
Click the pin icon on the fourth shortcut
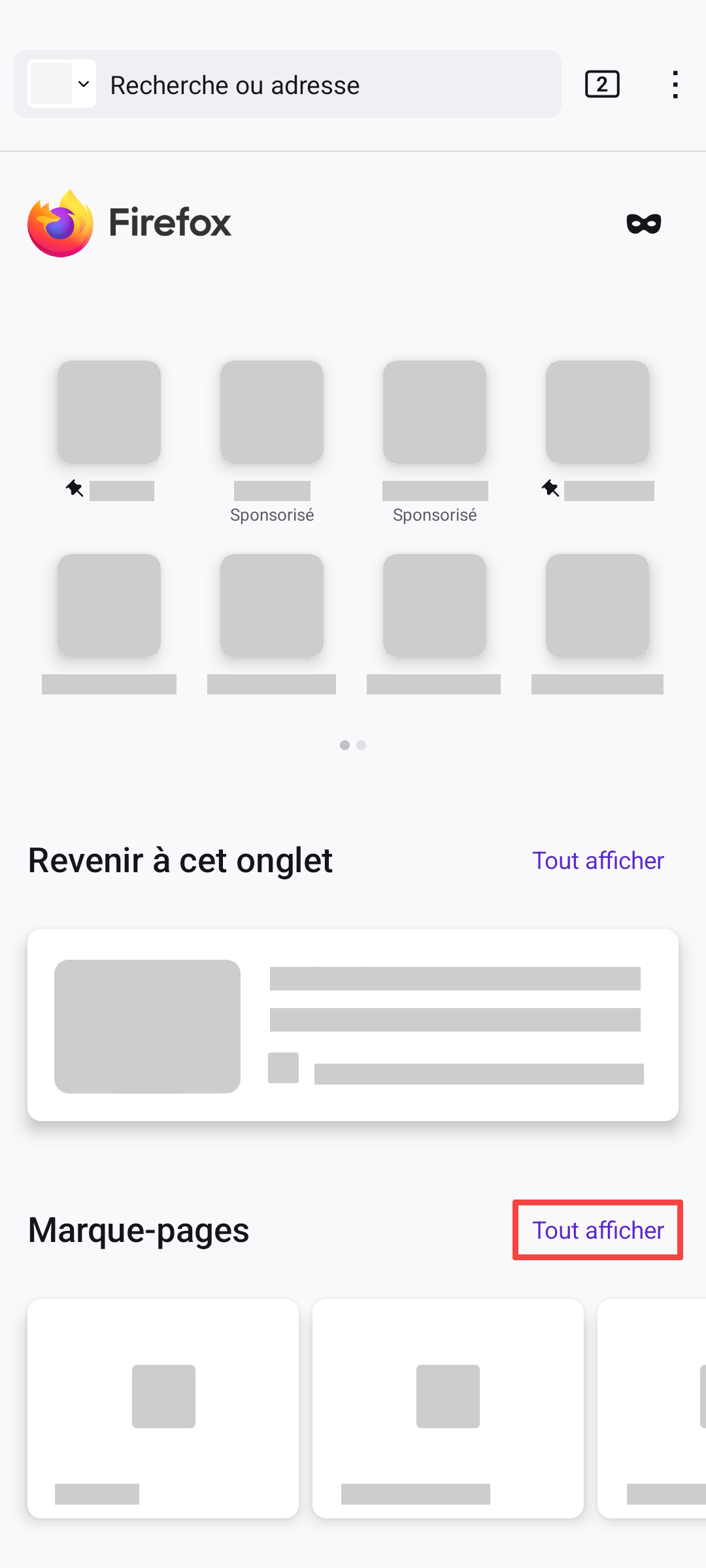550,488
